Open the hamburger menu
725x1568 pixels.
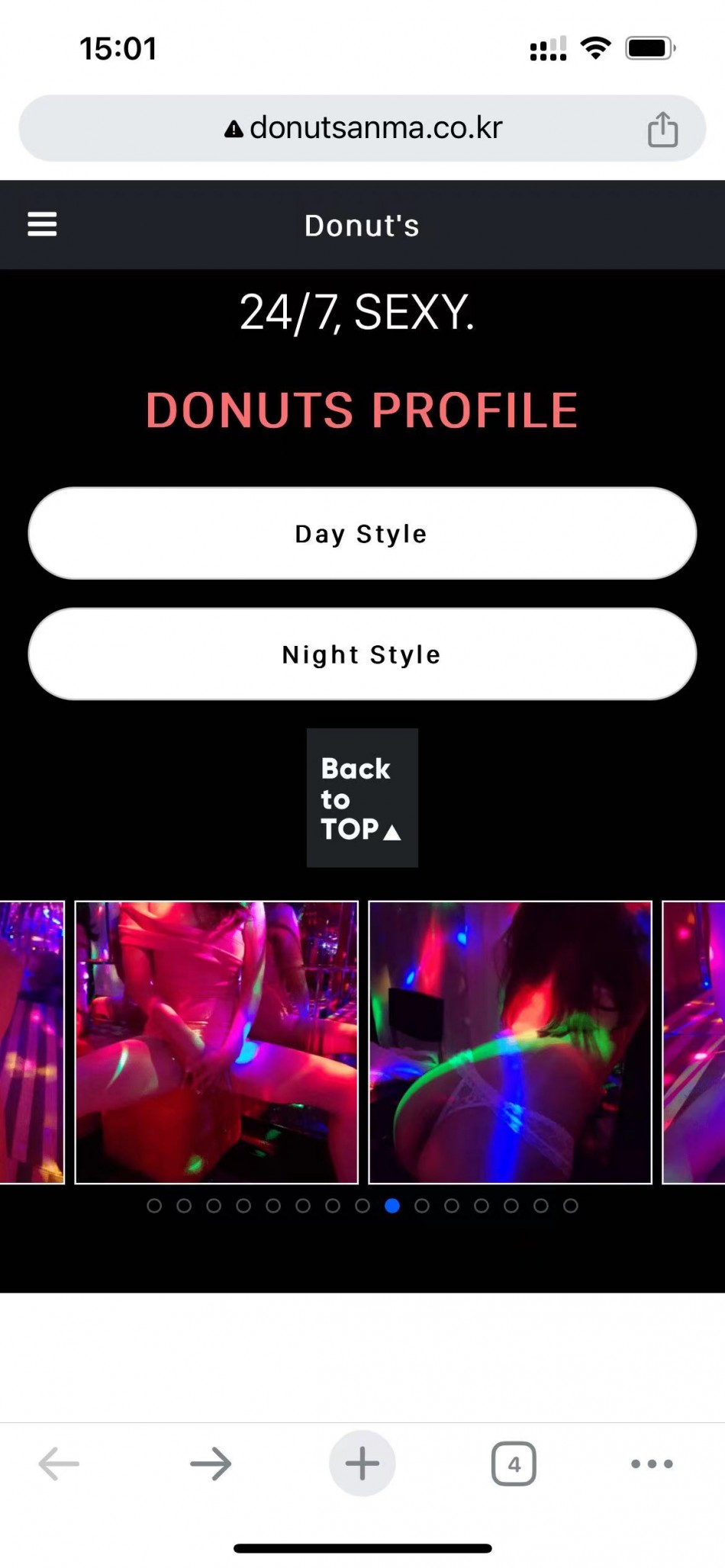click(42, 224)
